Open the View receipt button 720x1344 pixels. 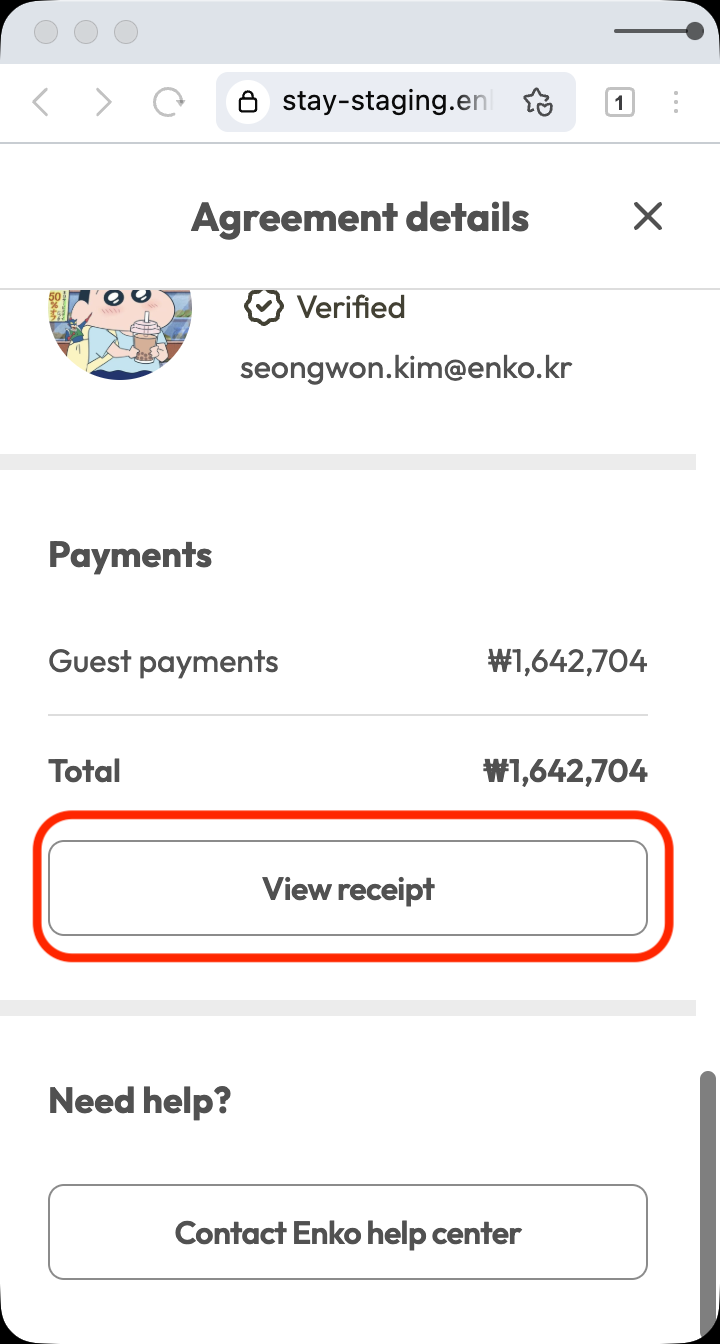coord(348,888)
